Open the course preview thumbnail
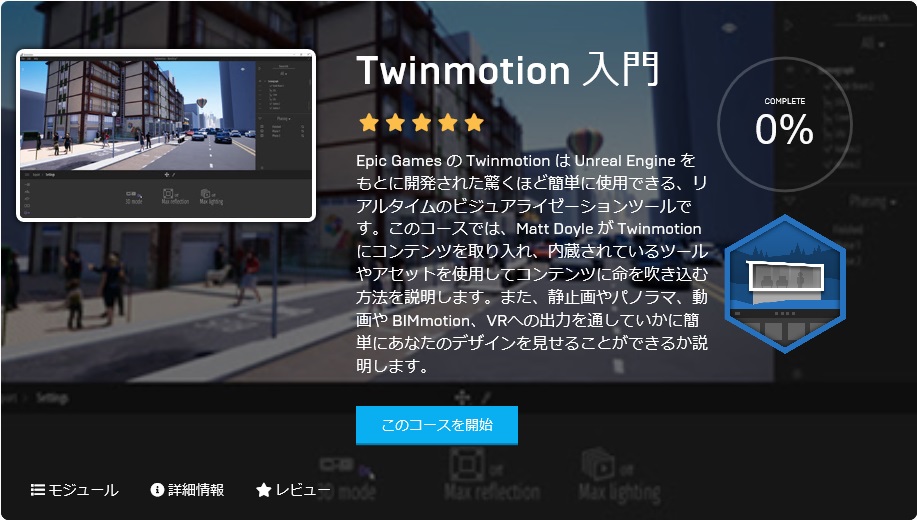 pos(166,135)
